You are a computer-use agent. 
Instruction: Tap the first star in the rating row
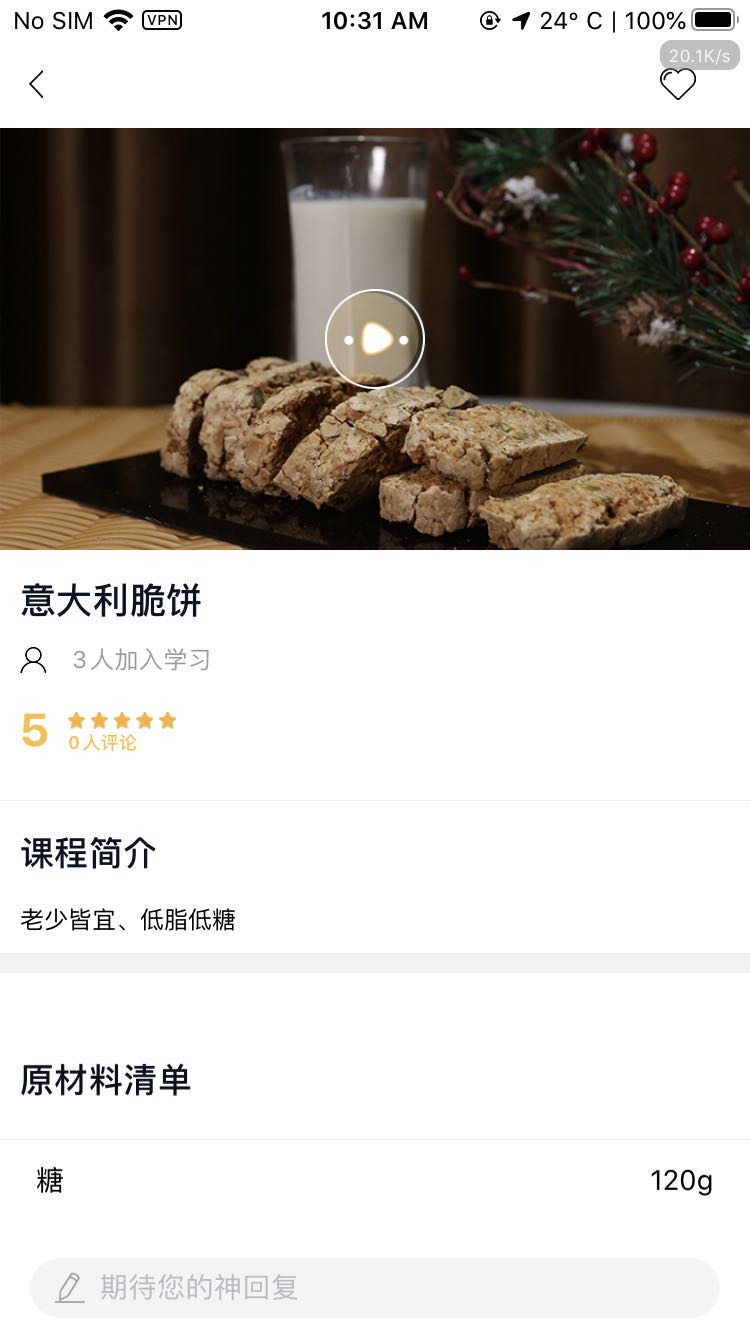click(x=77, y=719)
